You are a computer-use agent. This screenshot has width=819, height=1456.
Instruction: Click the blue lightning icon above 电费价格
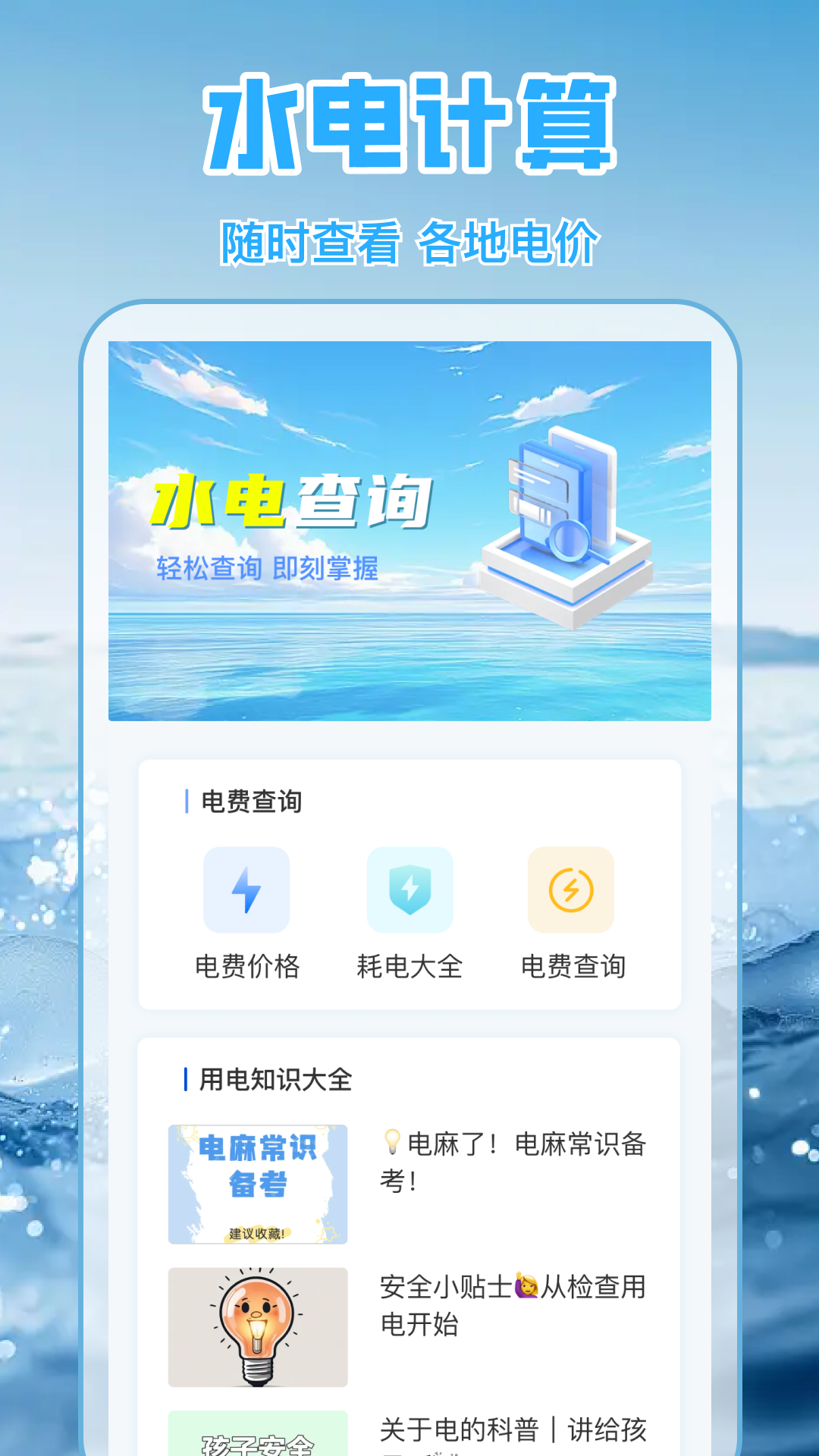(x=245, y=890)
